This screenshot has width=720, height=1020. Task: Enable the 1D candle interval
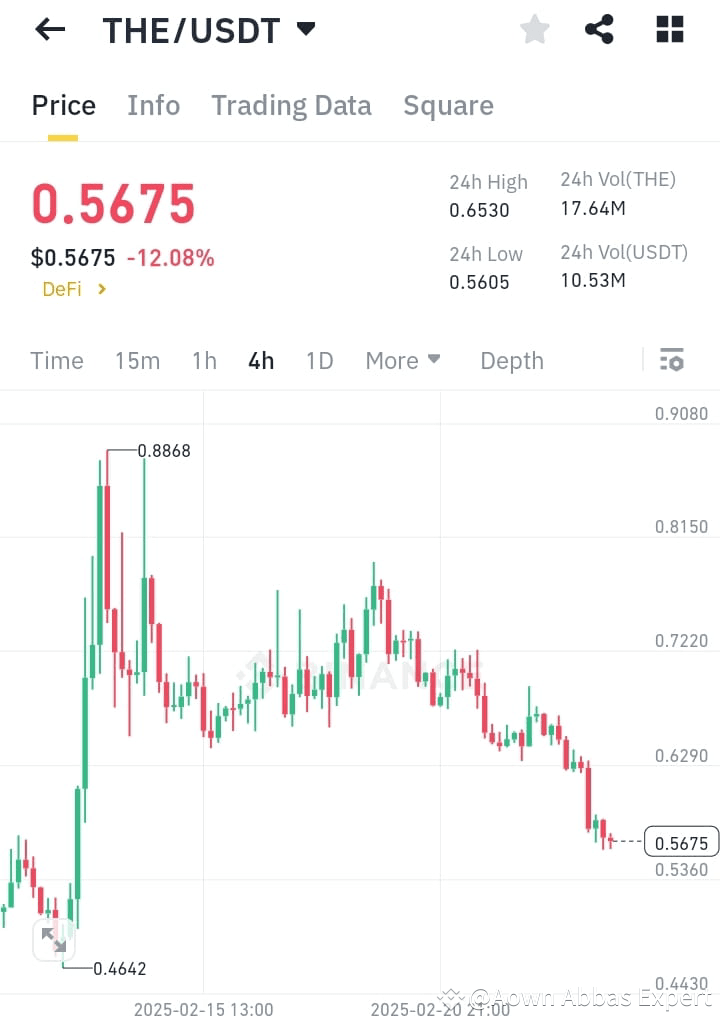click(x=319, y=360)
